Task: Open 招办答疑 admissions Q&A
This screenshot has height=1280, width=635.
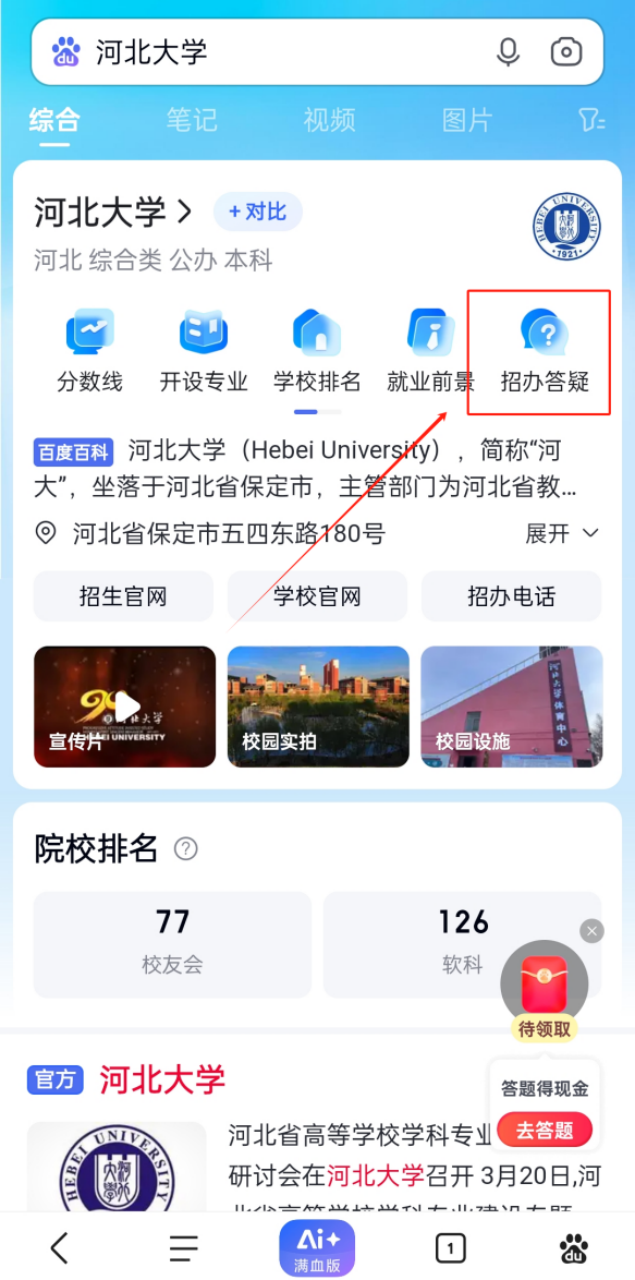Action: (x=545, y=352)
